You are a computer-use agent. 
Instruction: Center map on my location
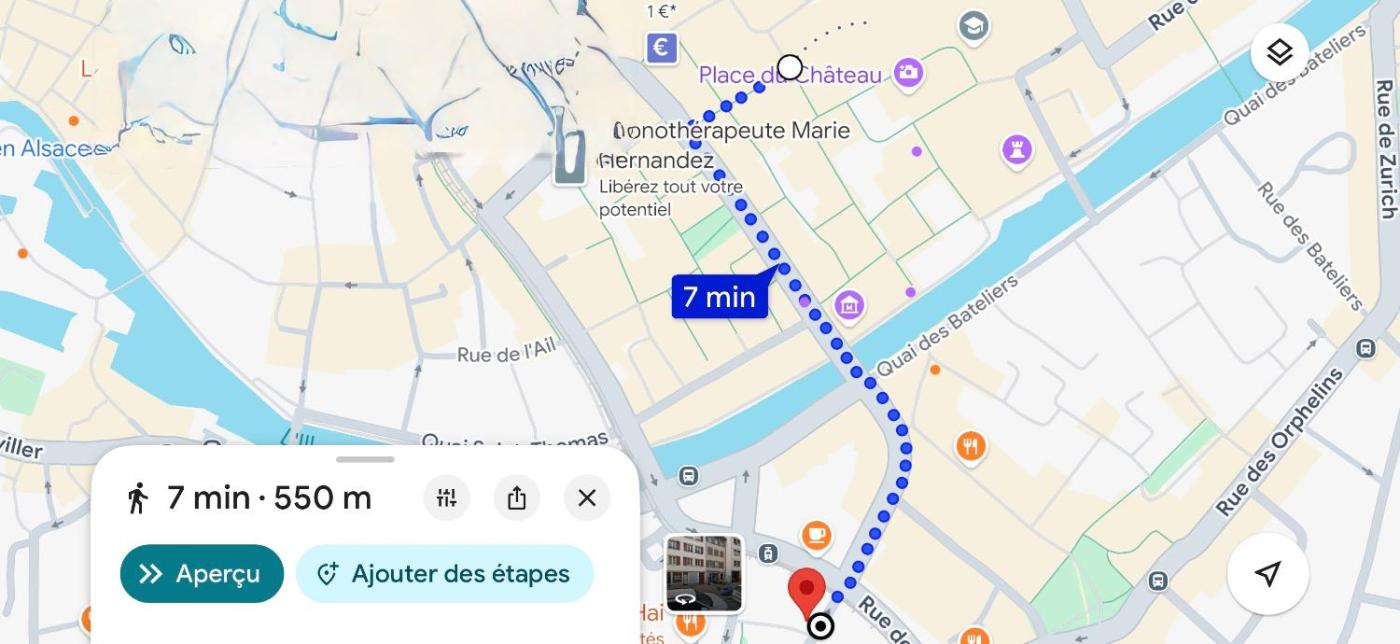[x=1267, y=573]
